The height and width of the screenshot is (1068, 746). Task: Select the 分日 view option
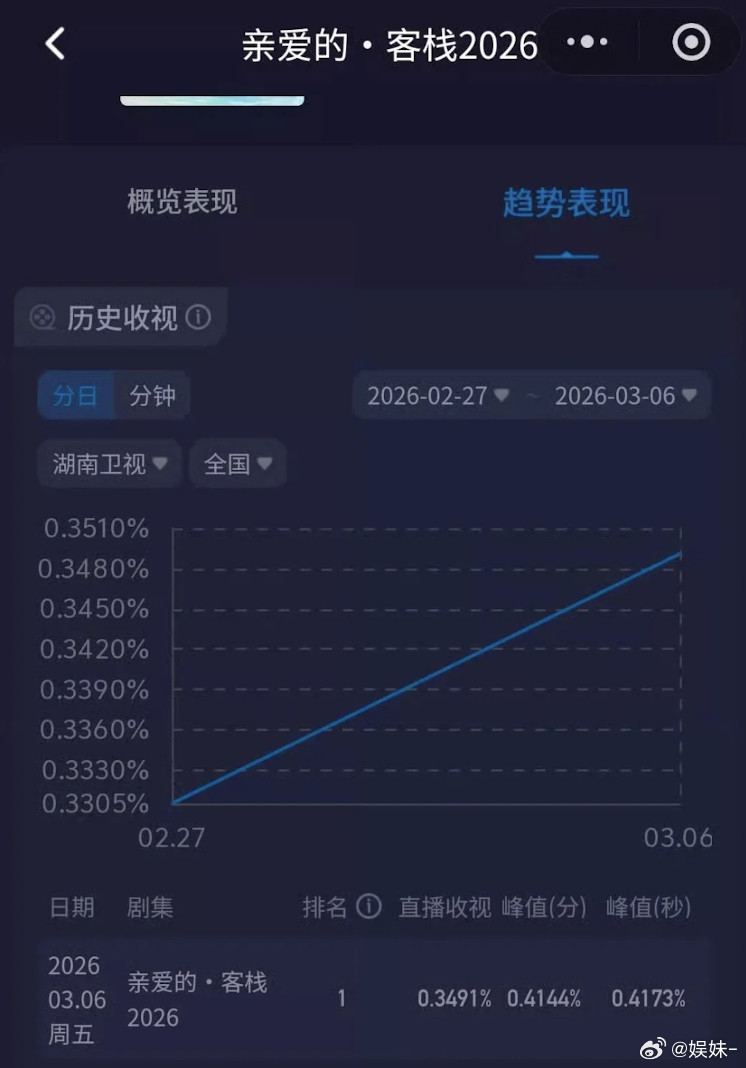click(x=74, y=396)
